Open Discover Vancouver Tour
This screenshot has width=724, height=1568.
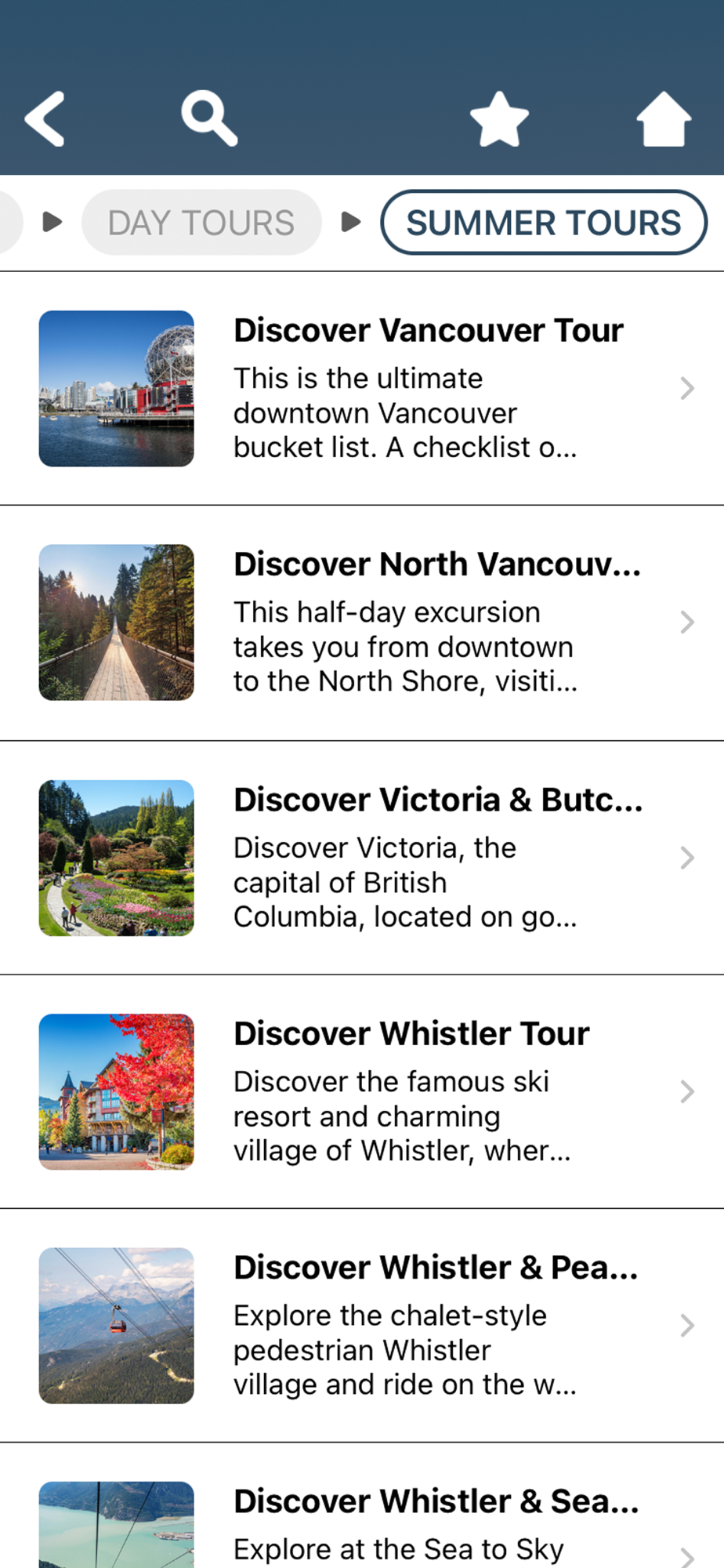click(362, 389)
